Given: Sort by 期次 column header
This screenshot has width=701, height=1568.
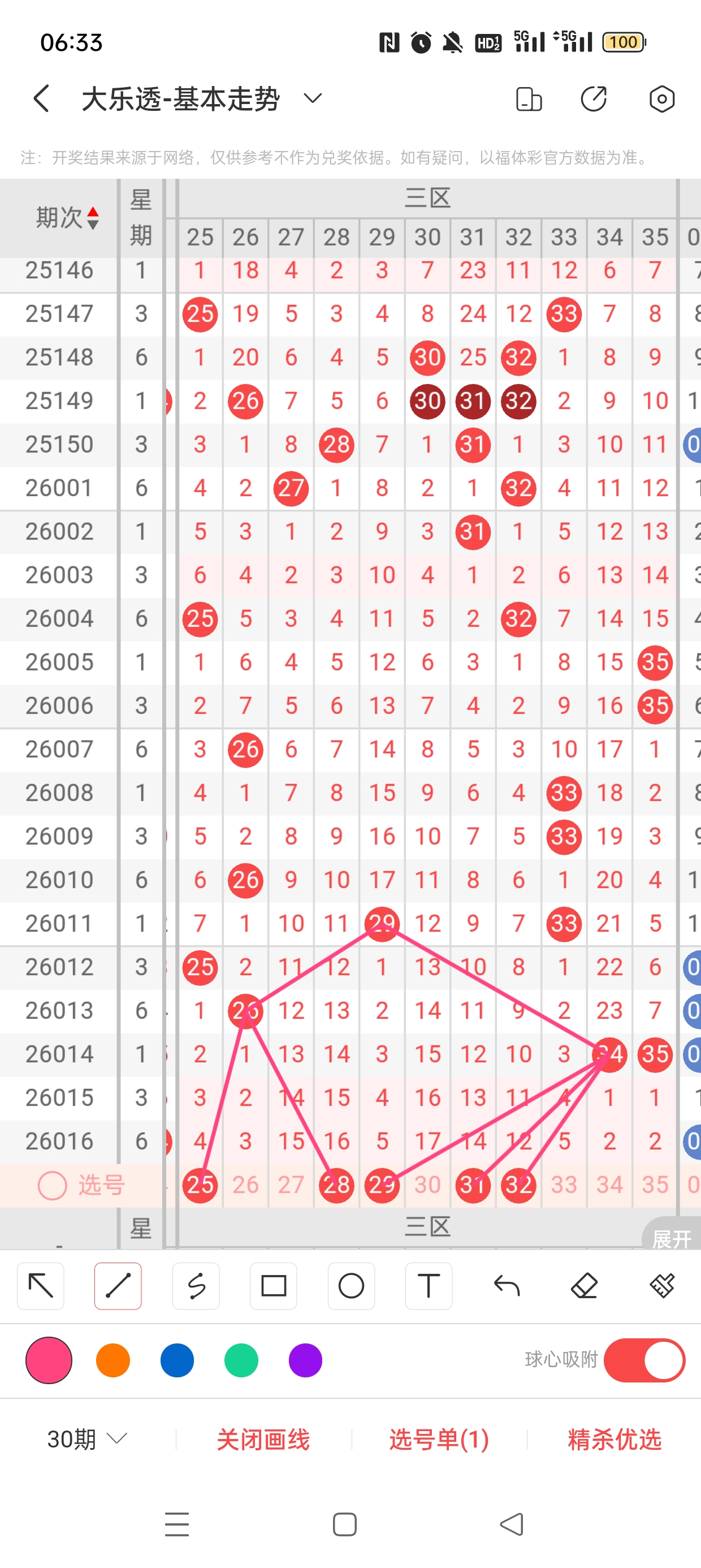Looking at the screenshot, I should (x=66, y=217).
